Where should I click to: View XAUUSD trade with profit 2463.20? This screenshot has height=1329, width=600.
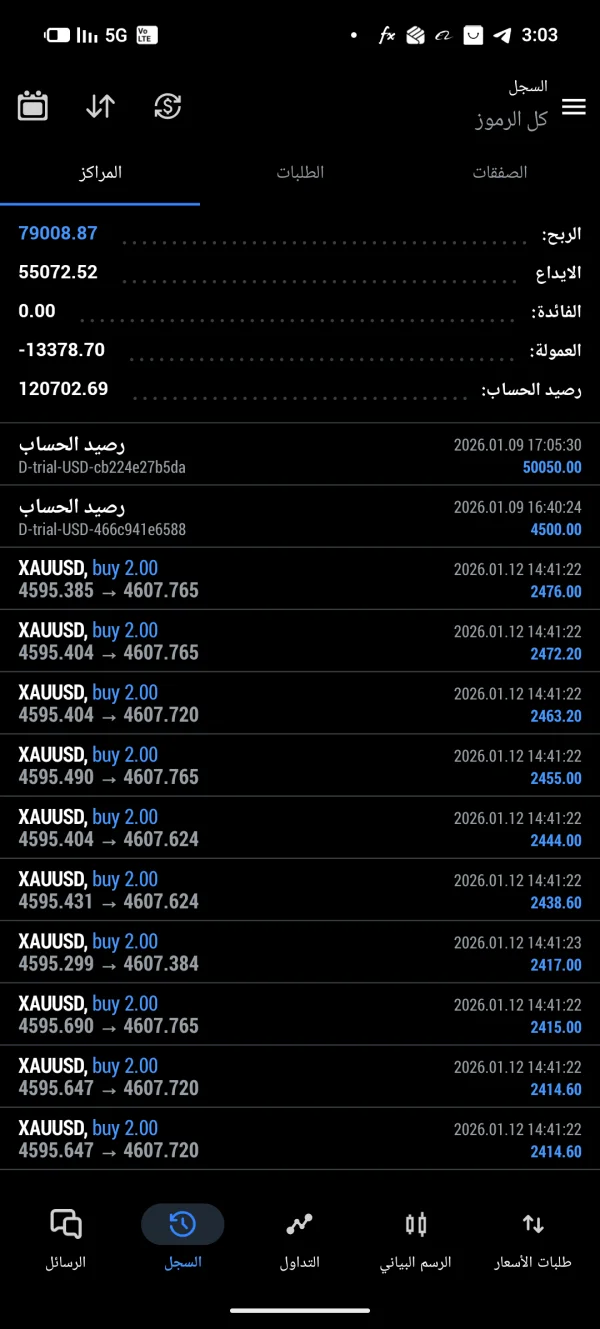[300, 703]
